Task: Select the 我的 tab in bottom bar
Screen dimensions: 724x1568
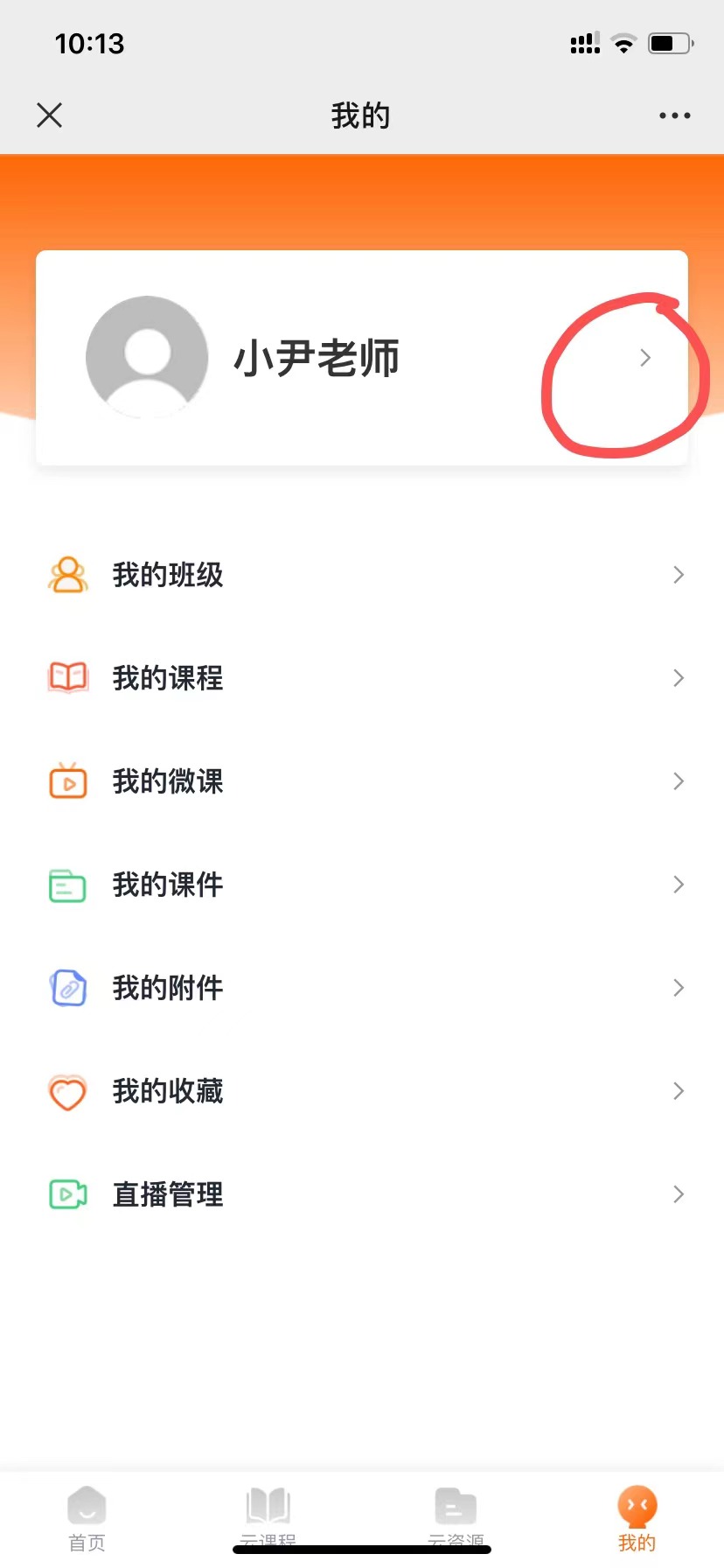Action: (x=637, y=1519)
